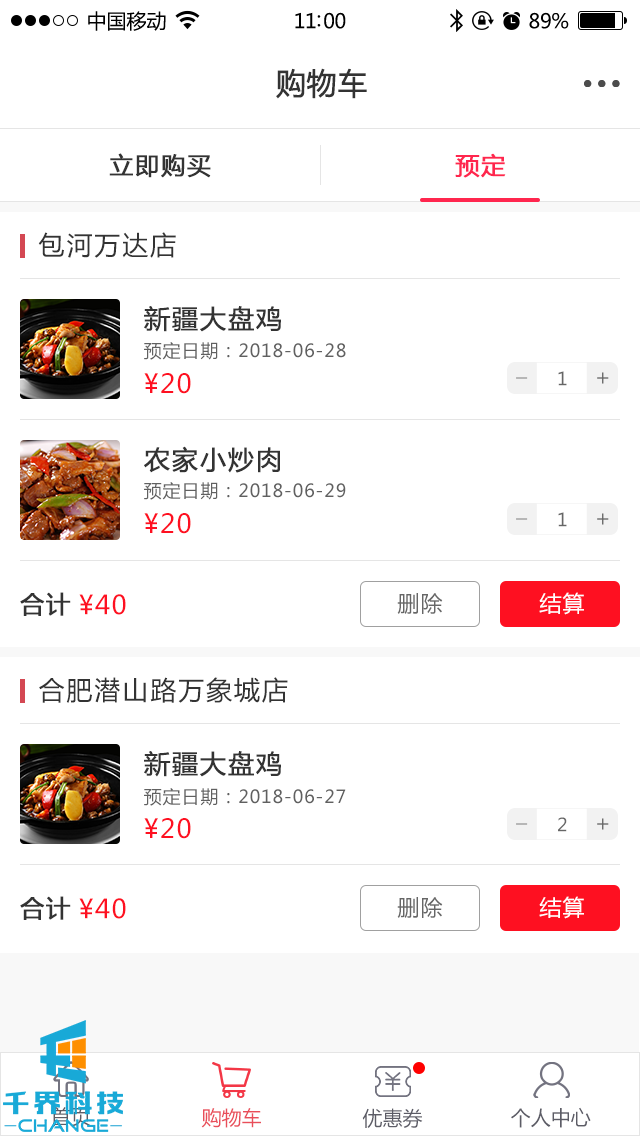The image size is (640, 1136).
Task: Tap 删除 for the 包河万达店 order
Action: pos(420,604)
